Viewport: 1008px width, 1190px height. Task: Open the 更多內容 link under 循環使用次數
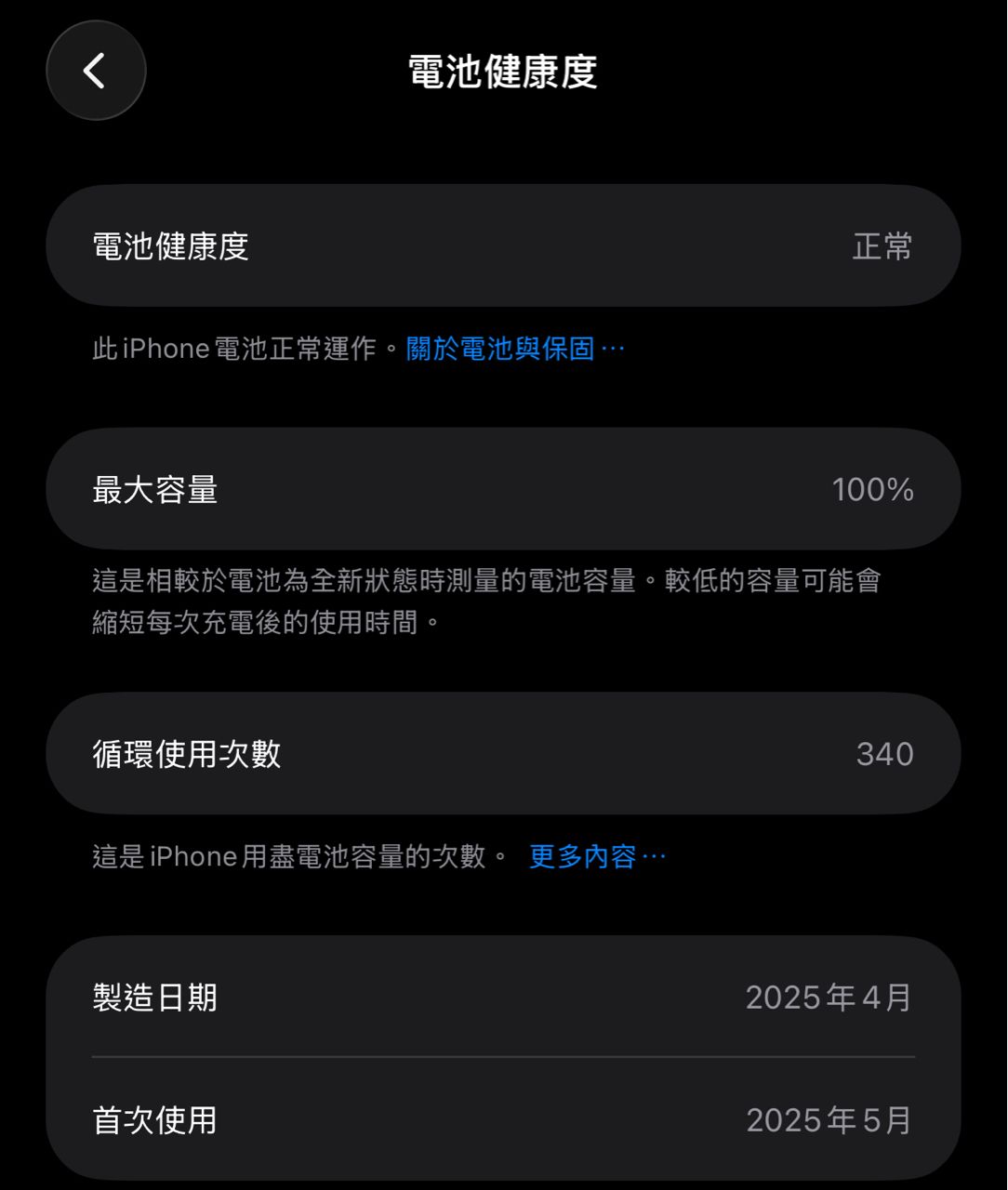(596, 856)
